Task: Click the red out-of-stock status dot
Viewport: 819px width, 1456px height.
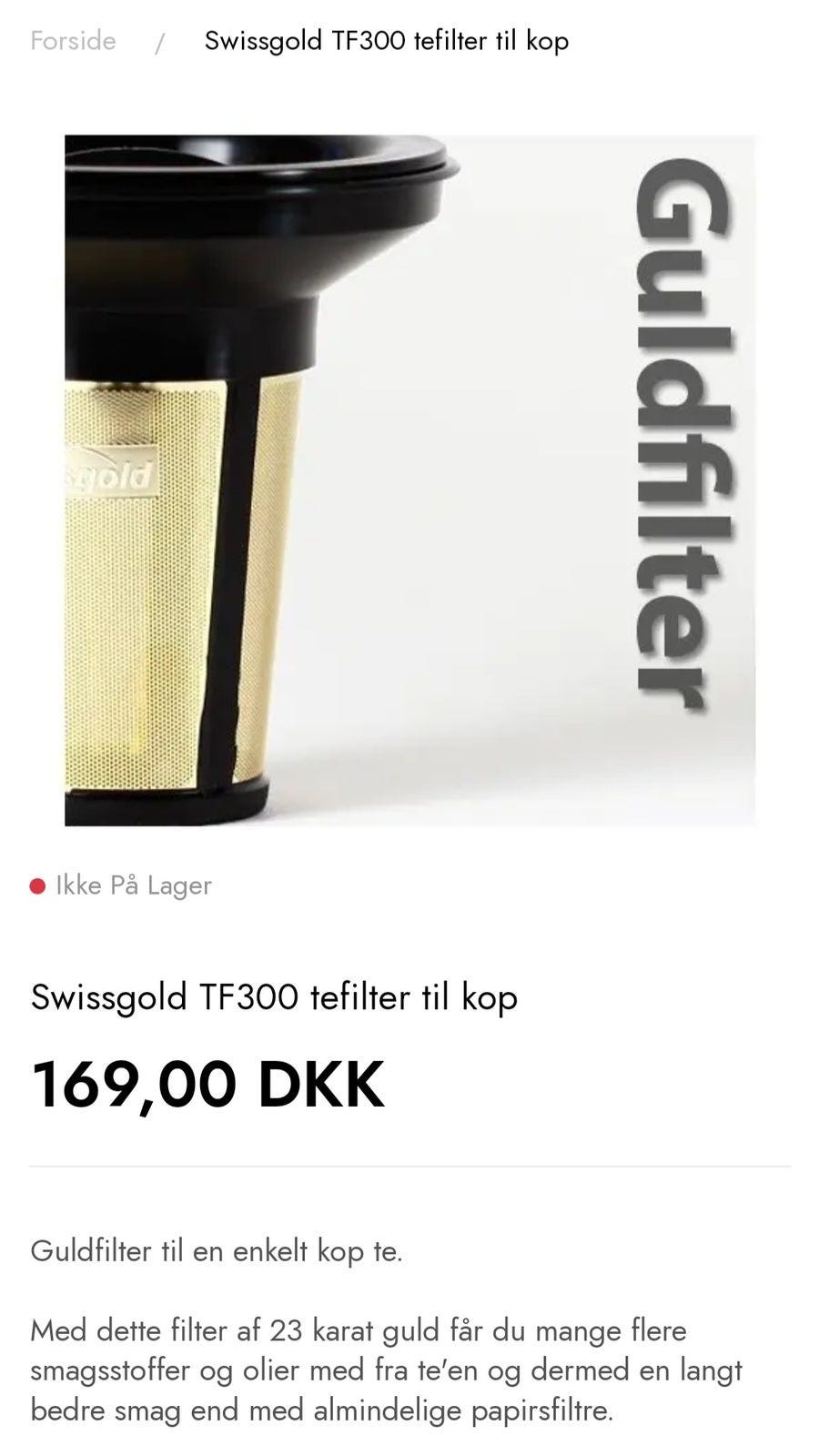Action: coord(36,884)
